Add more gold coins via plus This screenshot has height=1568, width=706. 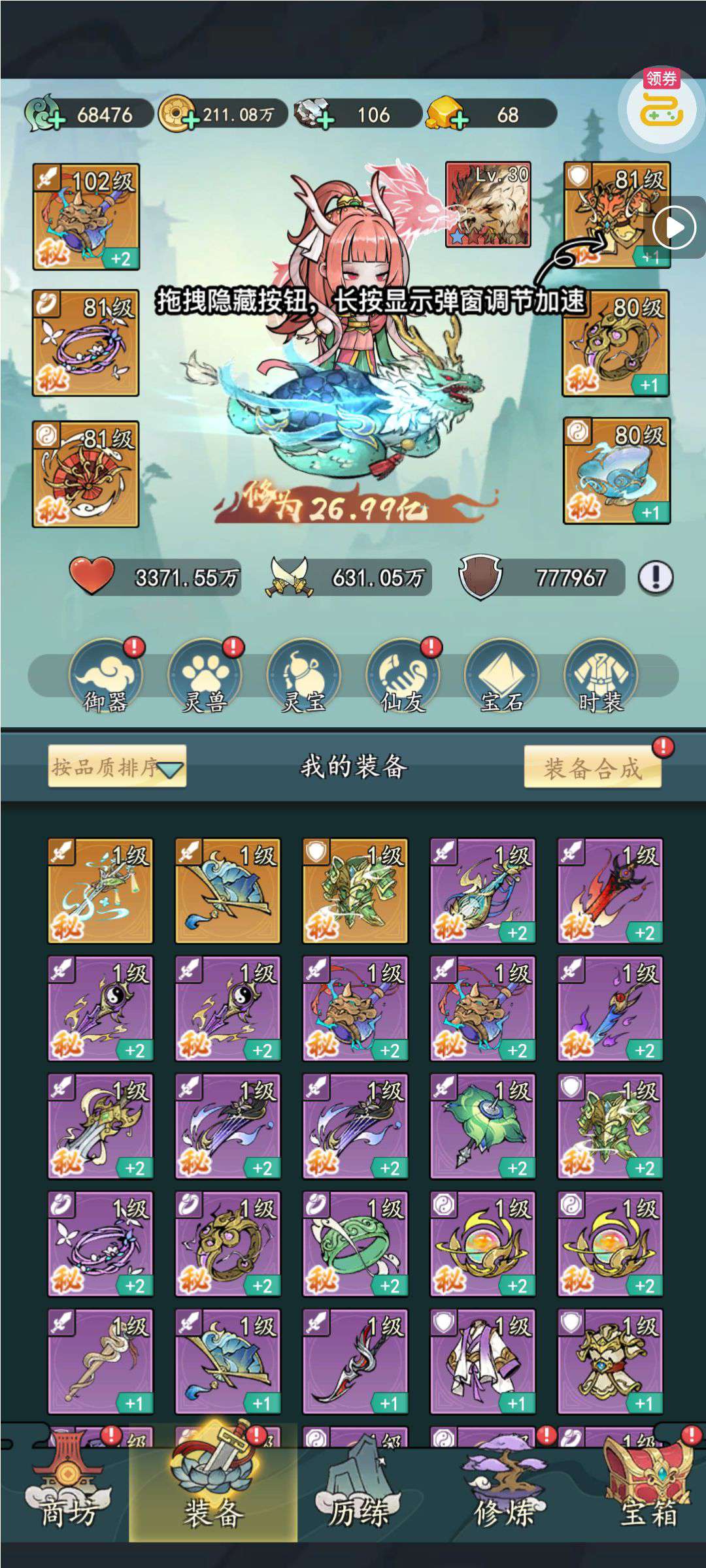pyautogui.click(x=190, y=119)
